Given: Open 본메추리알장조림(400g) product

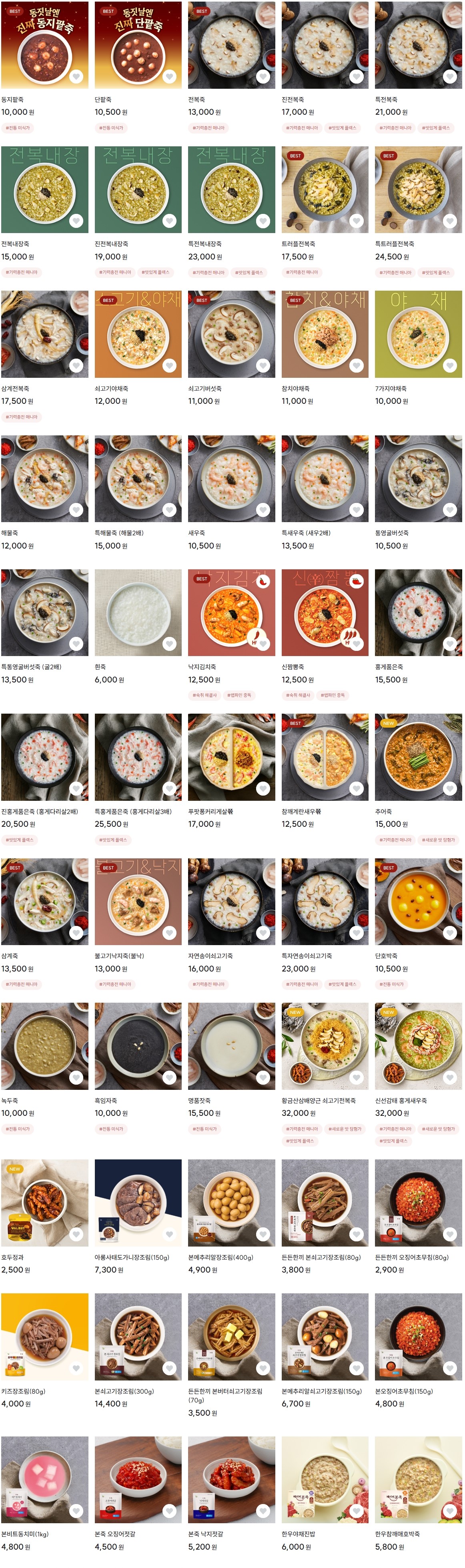Looking at the screenshot, I should [231, 1202].
